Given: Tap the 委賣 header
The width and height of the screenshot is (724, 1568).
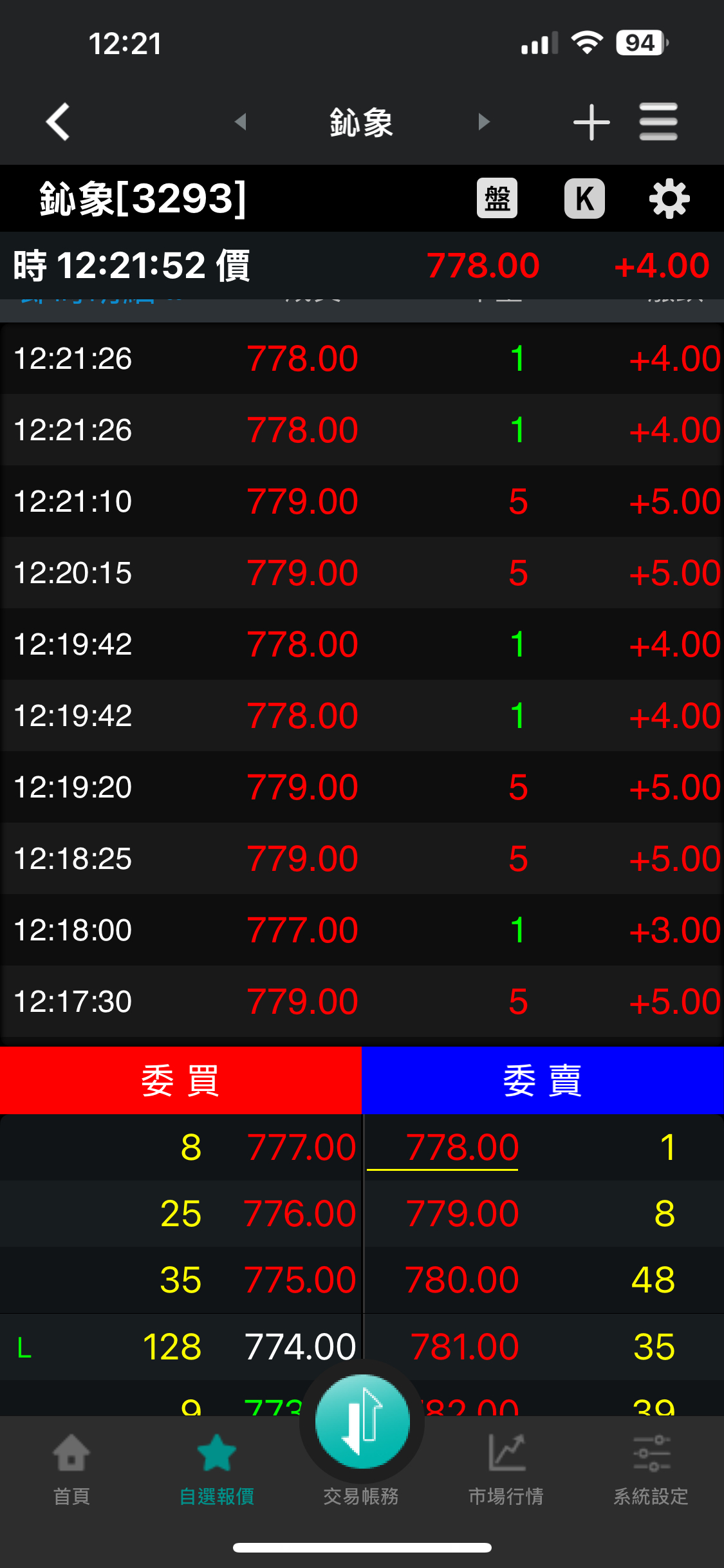Looking at the screenshot, I should pos(543,1080).
